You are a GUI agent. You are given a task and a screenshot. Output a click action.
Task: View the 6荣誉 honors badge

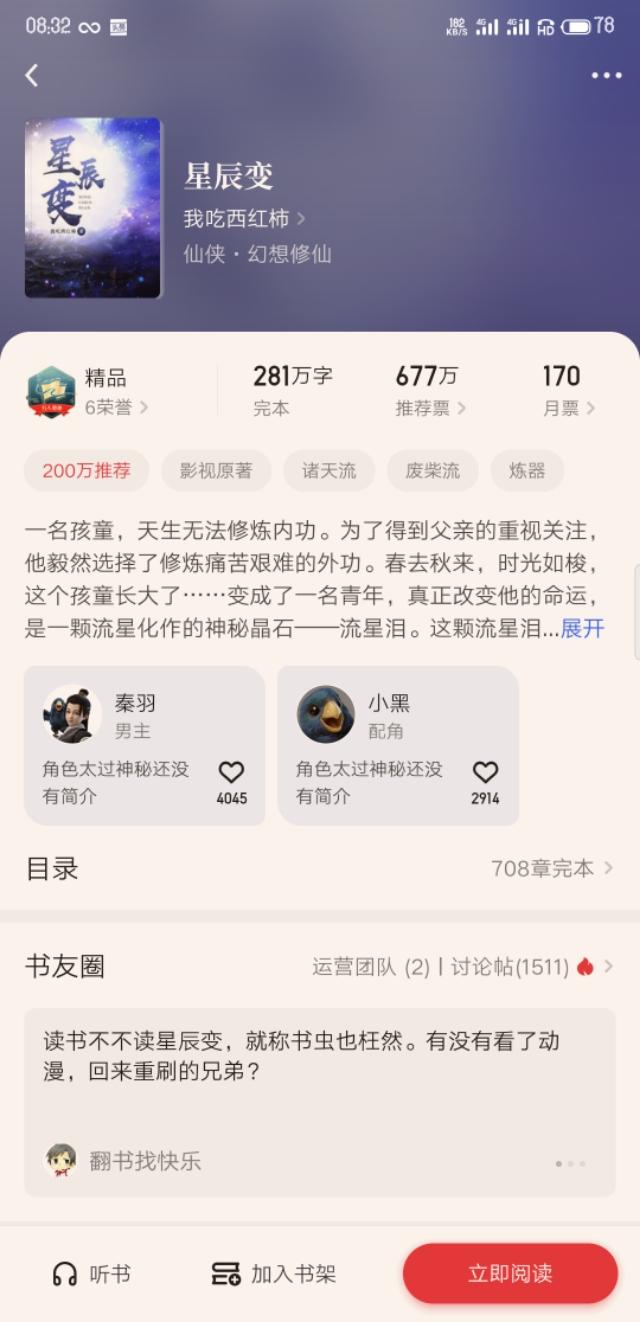coord(116,407)
